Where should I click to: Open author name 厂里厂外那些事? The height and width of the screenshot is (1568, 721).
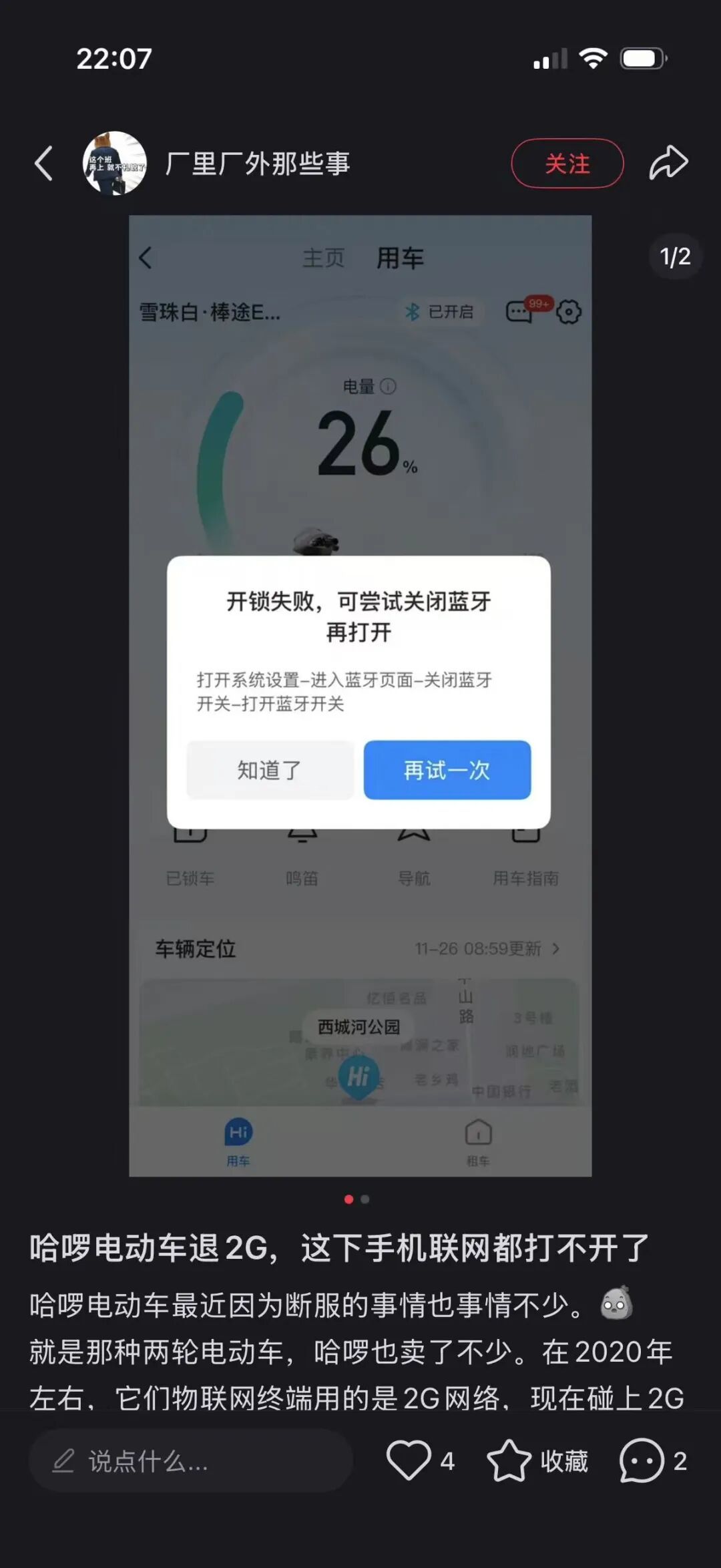click(258, 164)
